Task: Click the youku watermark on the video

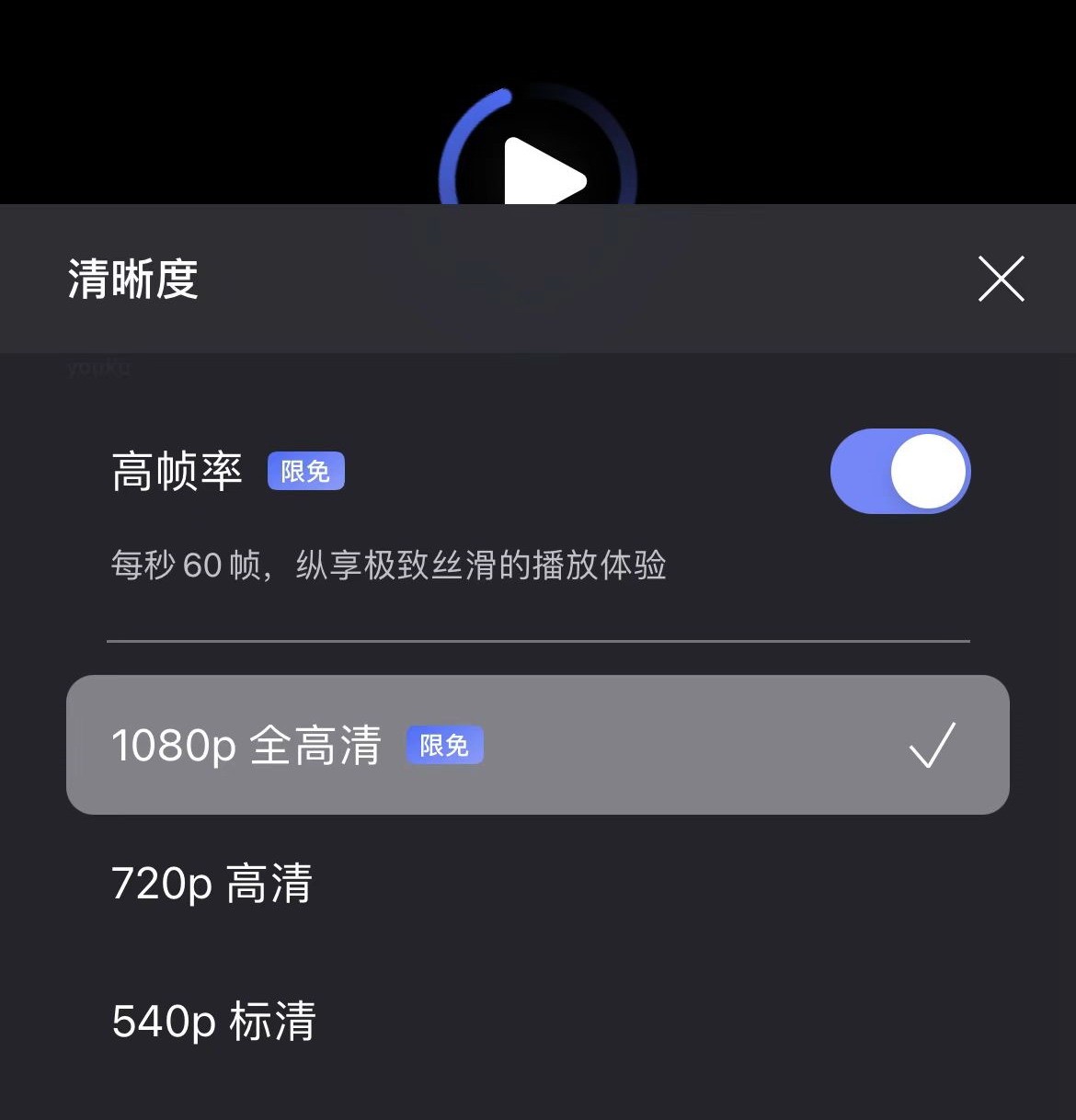Action: [98, 368]
